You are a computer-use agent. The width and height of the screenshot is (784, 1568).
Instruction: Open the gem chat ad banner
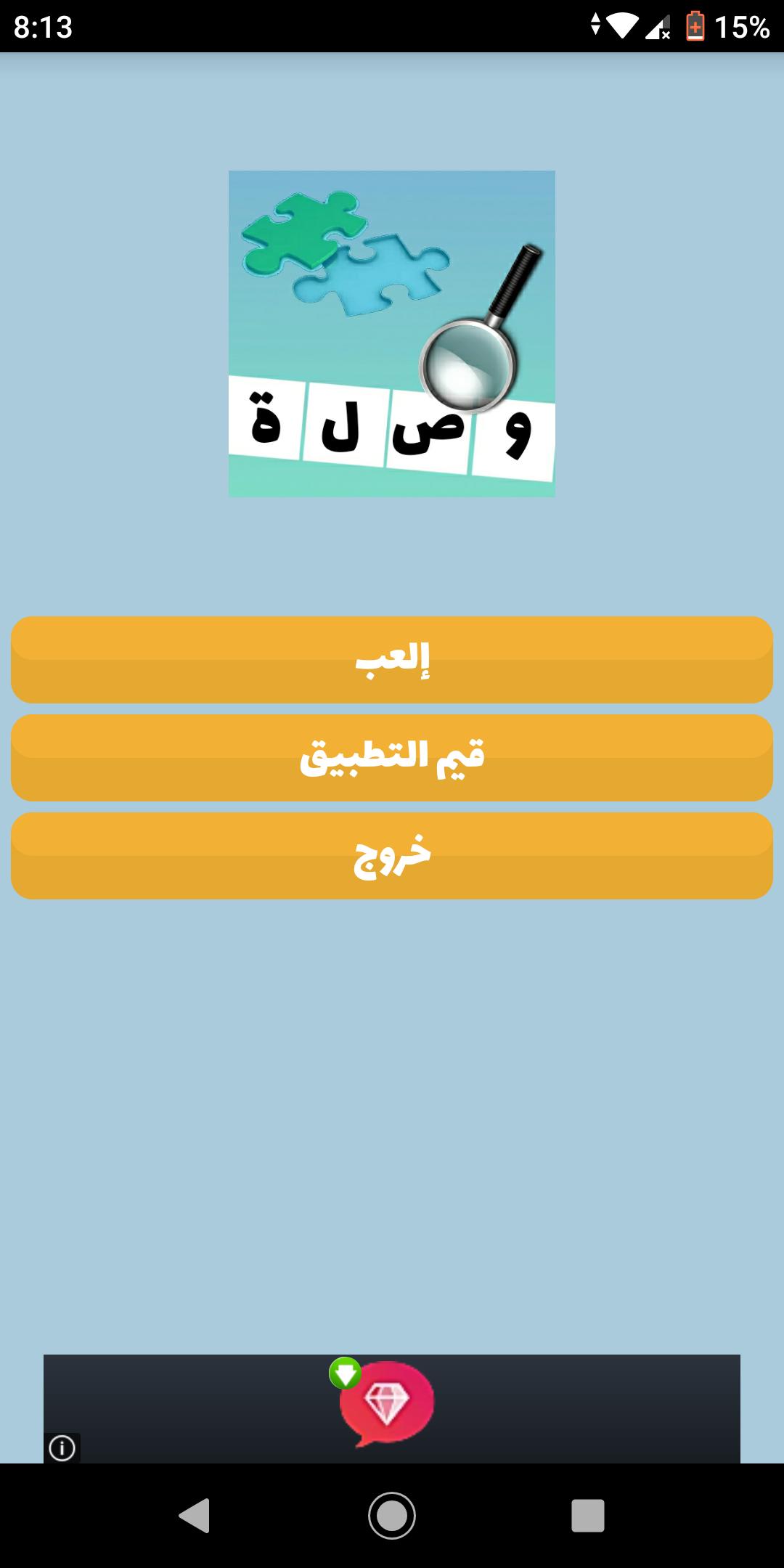pos(392,1408)
